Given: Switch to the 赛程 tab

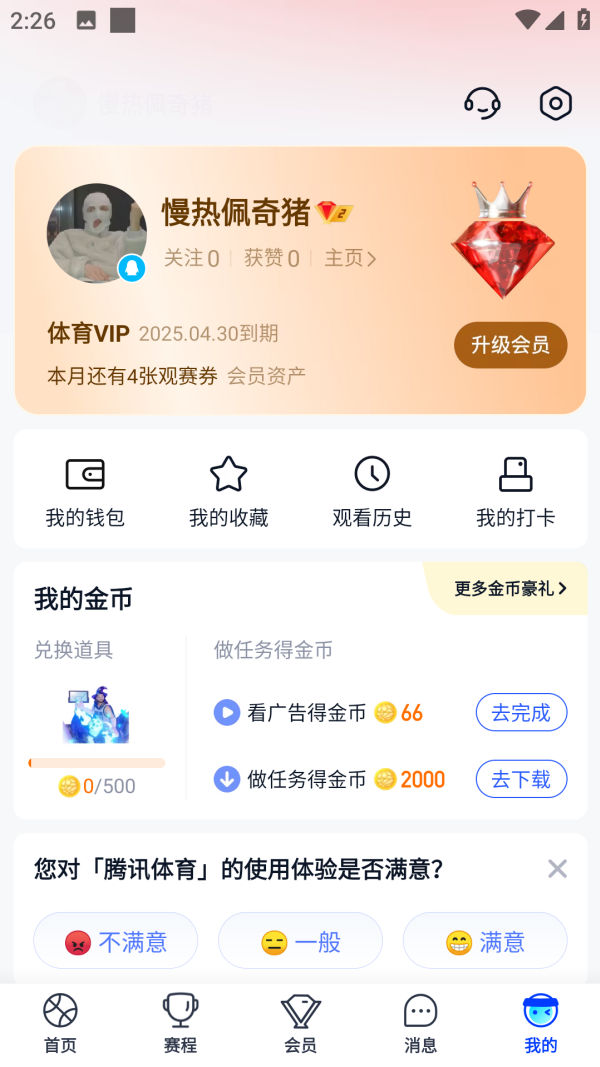Looking at the screenshot, I should pyautogui.click(x=180, y=1024).
